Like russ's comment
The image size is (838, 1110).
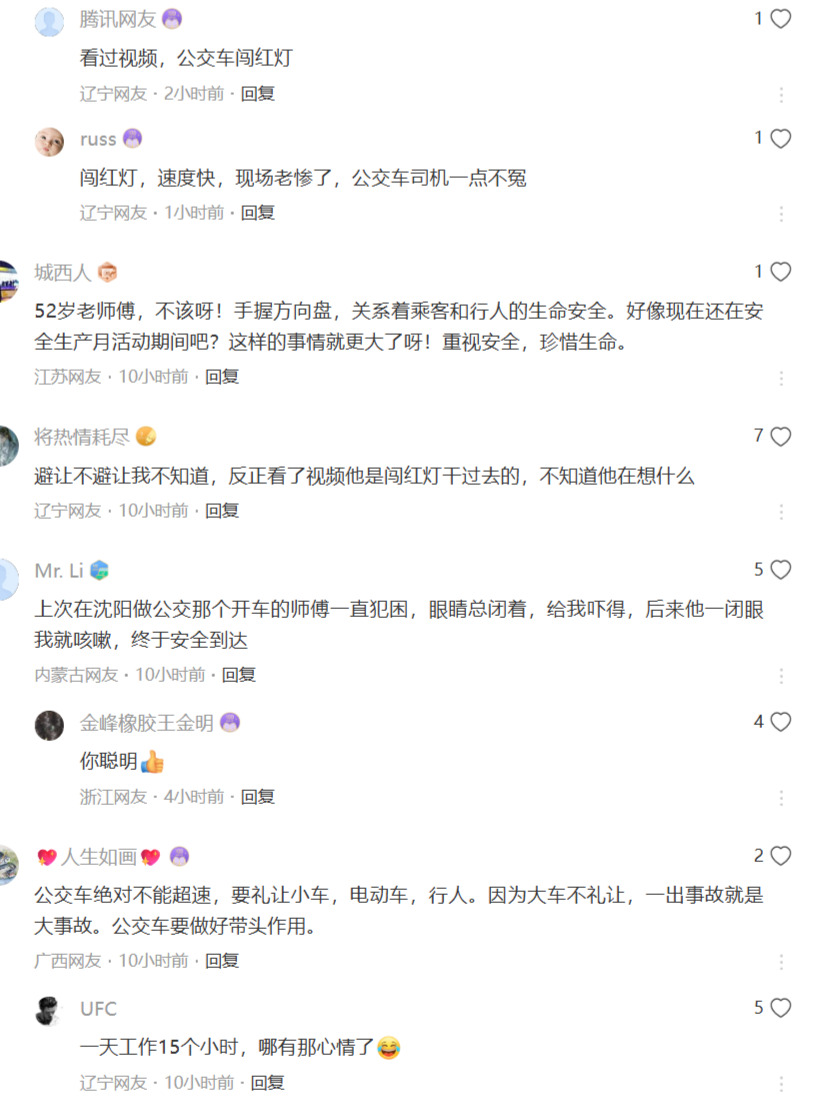click(781, 139)
